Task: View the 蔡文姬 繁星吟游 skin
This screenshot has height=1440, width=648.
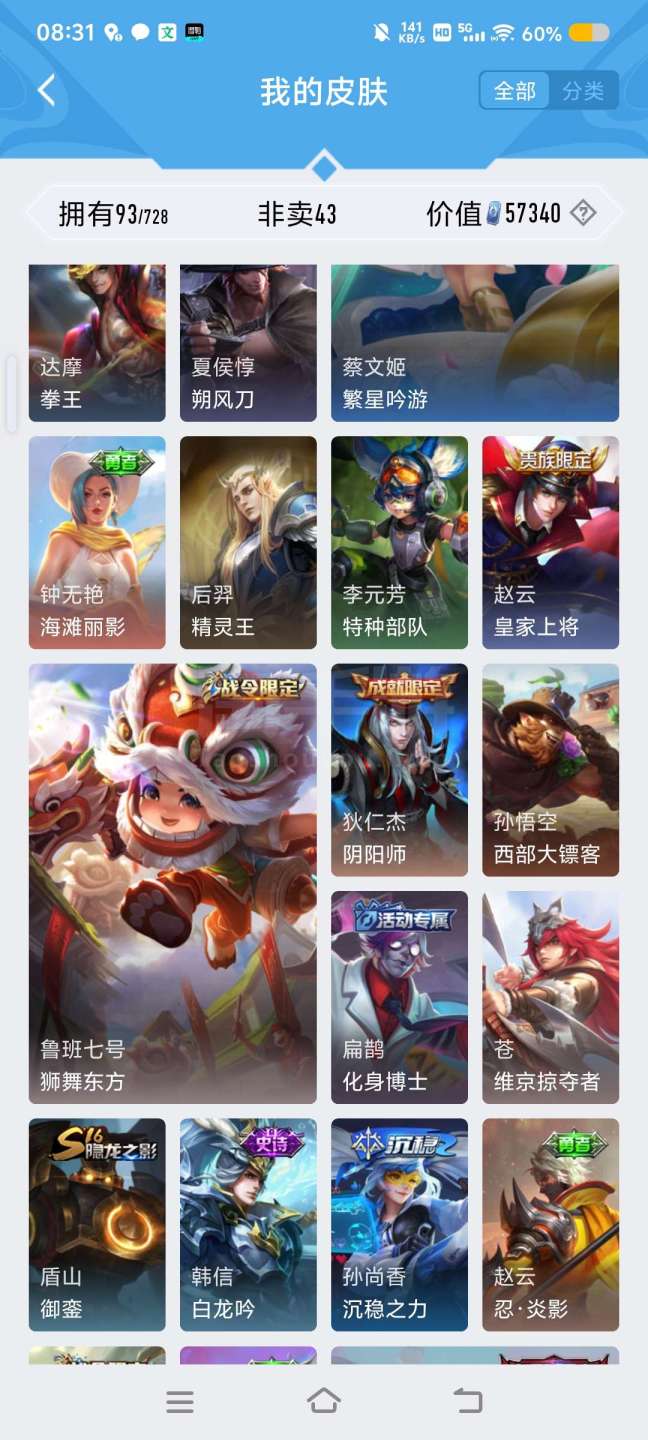Action: [x=475, y=345]
